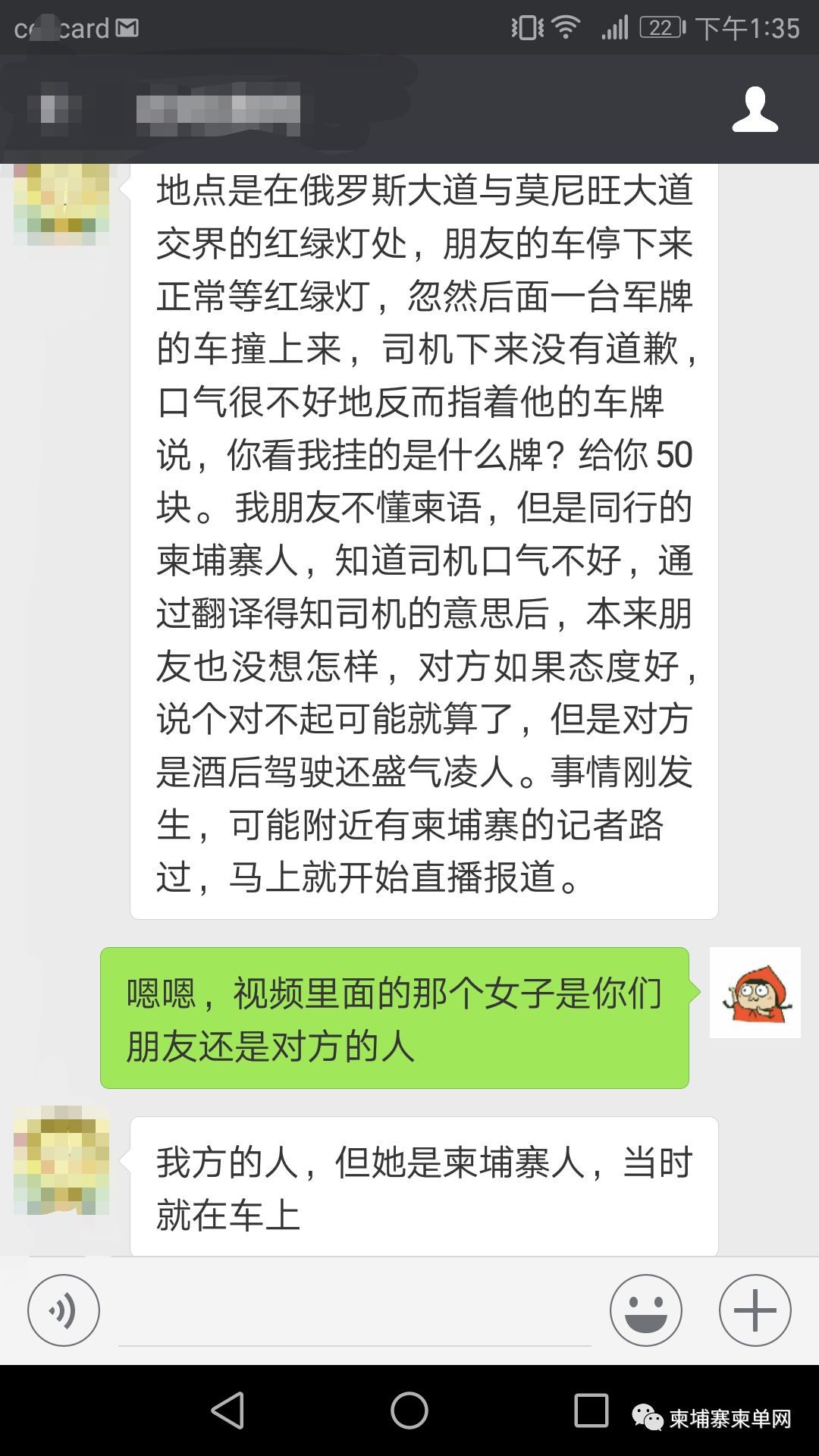Switch to voice message input
This screenshot has height=1456, width=819.
point(64,1310)
